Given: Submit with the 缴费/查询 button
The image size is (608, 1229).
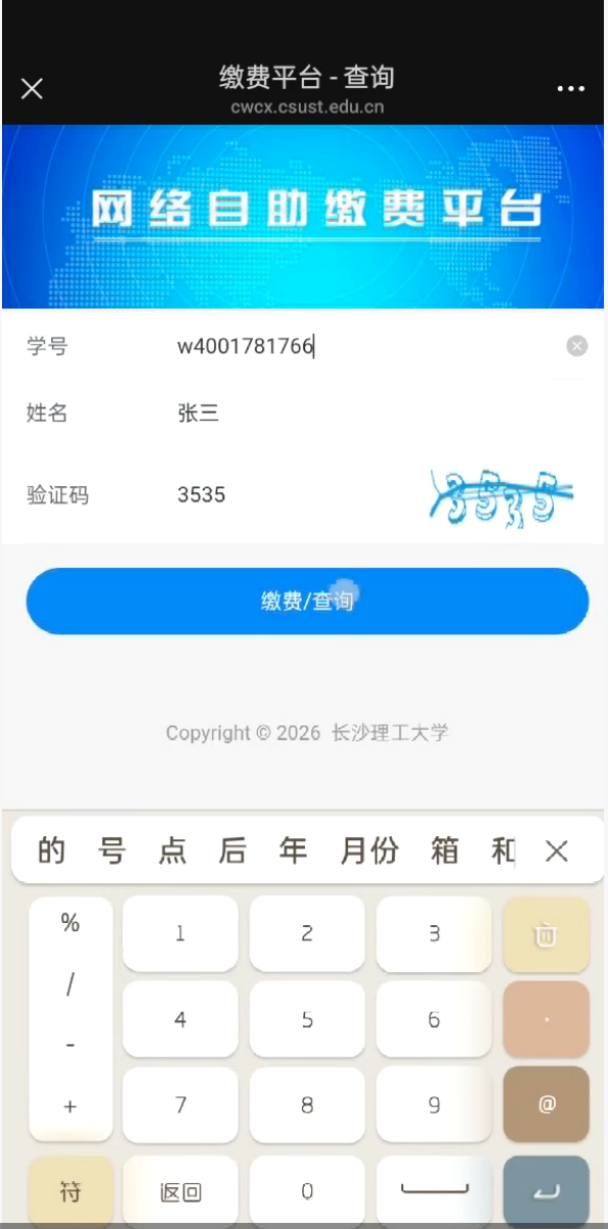Looking at the screenshot, I should point(307,601).
